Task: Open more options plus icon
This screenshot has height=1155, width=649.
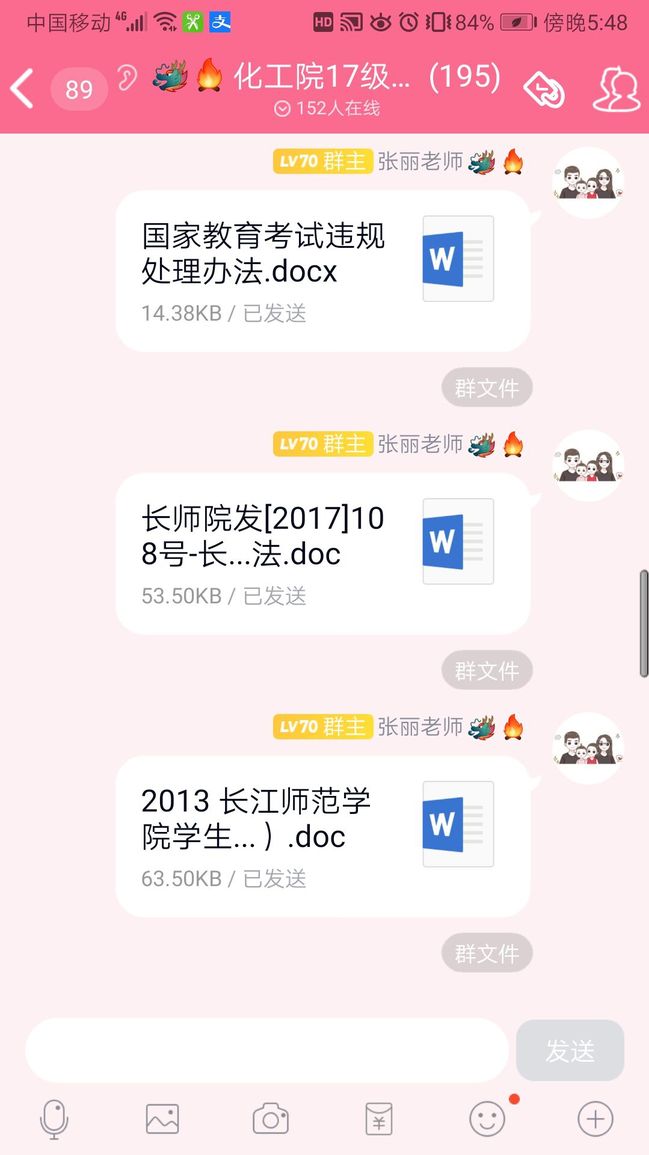Action: click(595, 1119)
